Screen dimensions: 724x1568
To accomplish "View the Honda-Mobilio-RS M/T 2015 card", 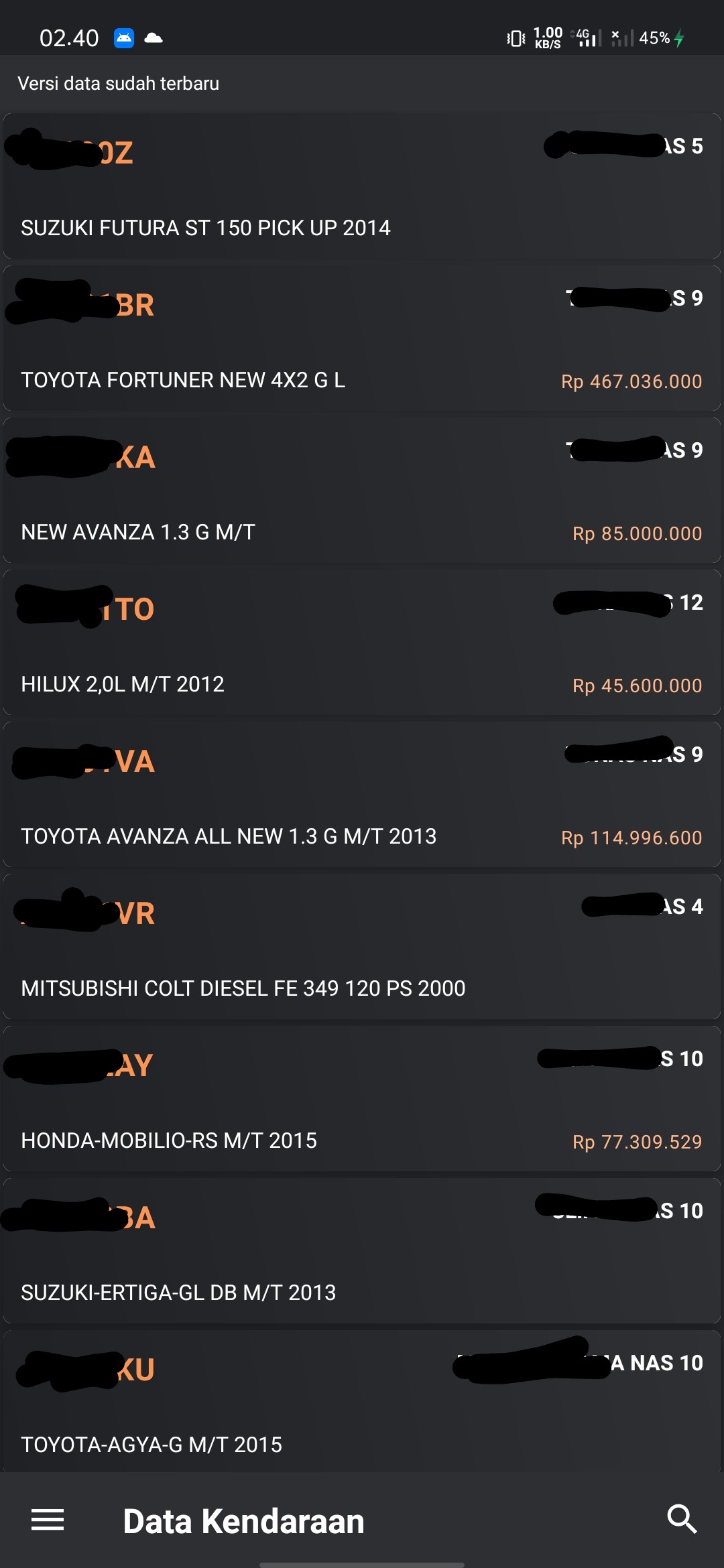I will coord(362,1099).
